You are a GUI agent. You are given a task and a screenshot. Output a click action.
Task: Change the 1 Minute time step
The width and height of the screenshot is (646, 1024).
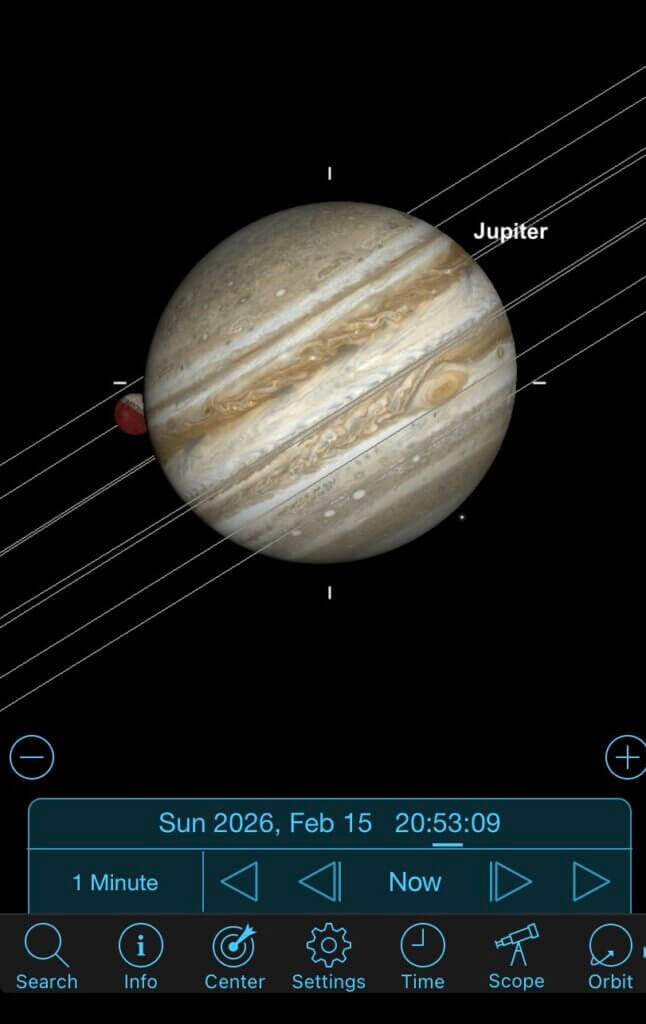[x=115, y=882]
